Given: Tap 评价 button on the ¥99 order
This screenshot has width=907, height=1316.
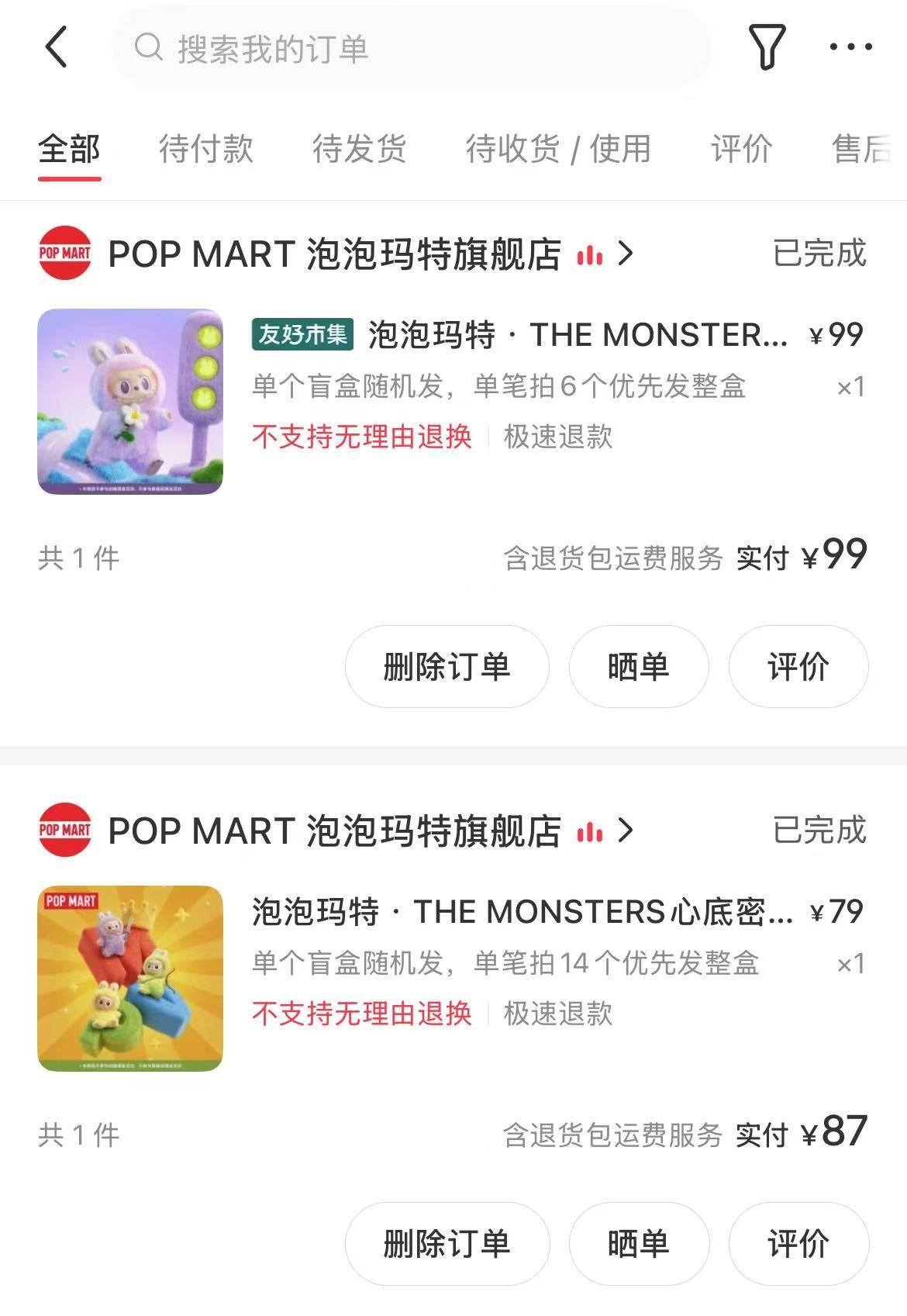Looking at the screenshot, I should tap(798, 667).
